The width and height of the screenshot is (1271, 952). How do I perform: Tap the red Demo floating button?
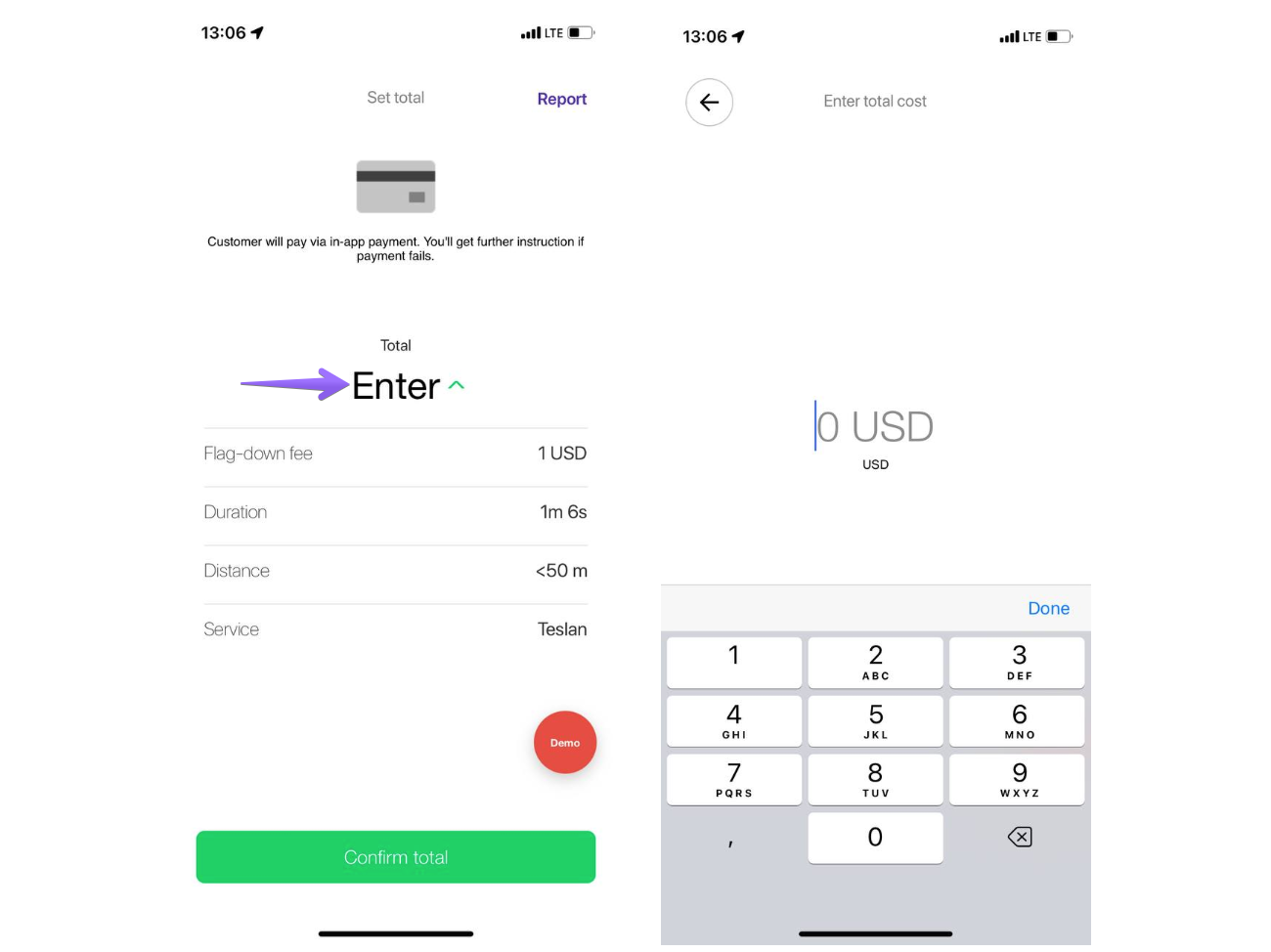click(x=564, y=743)
